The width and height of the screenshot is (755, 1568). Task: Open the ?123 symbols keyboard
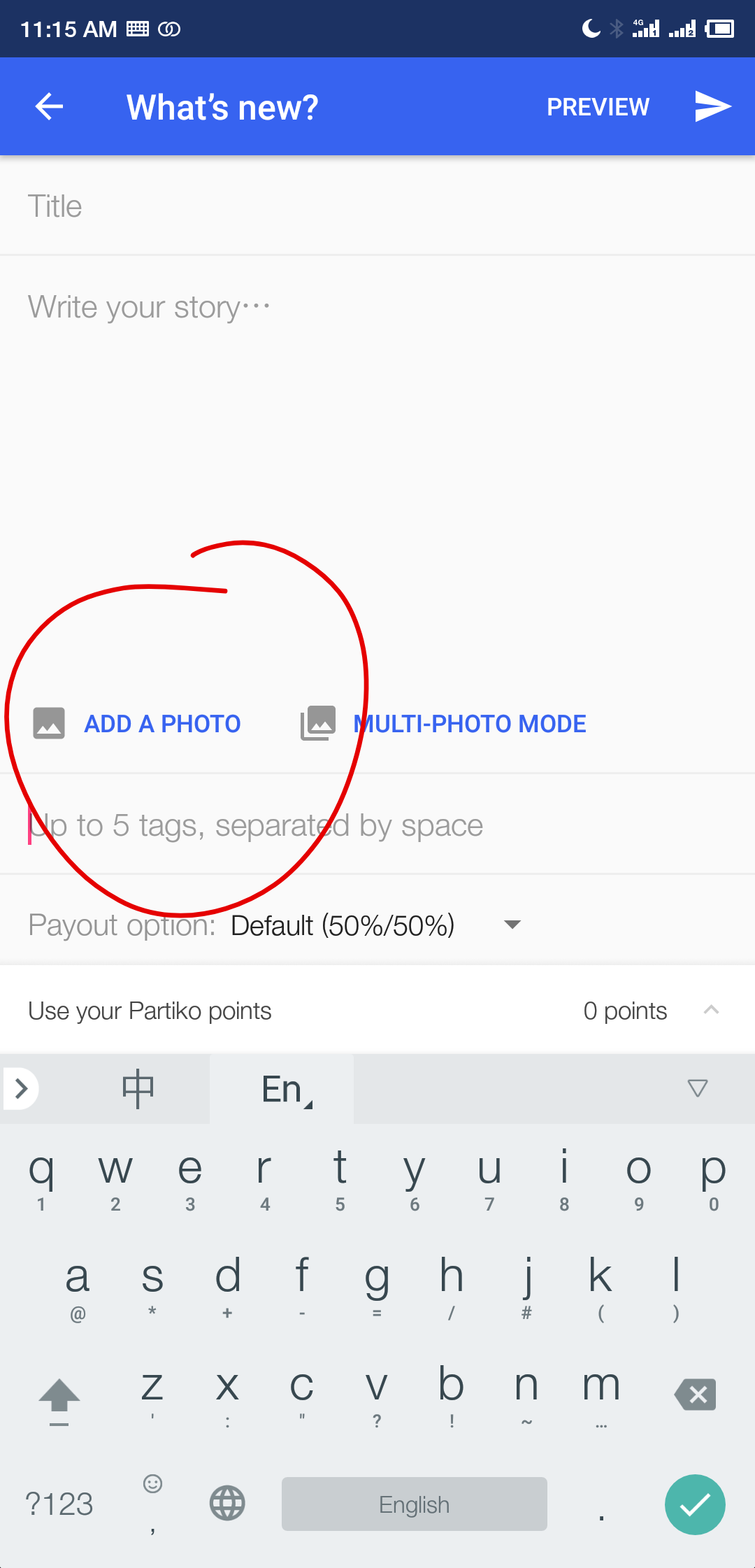(x=59, y=1504)
